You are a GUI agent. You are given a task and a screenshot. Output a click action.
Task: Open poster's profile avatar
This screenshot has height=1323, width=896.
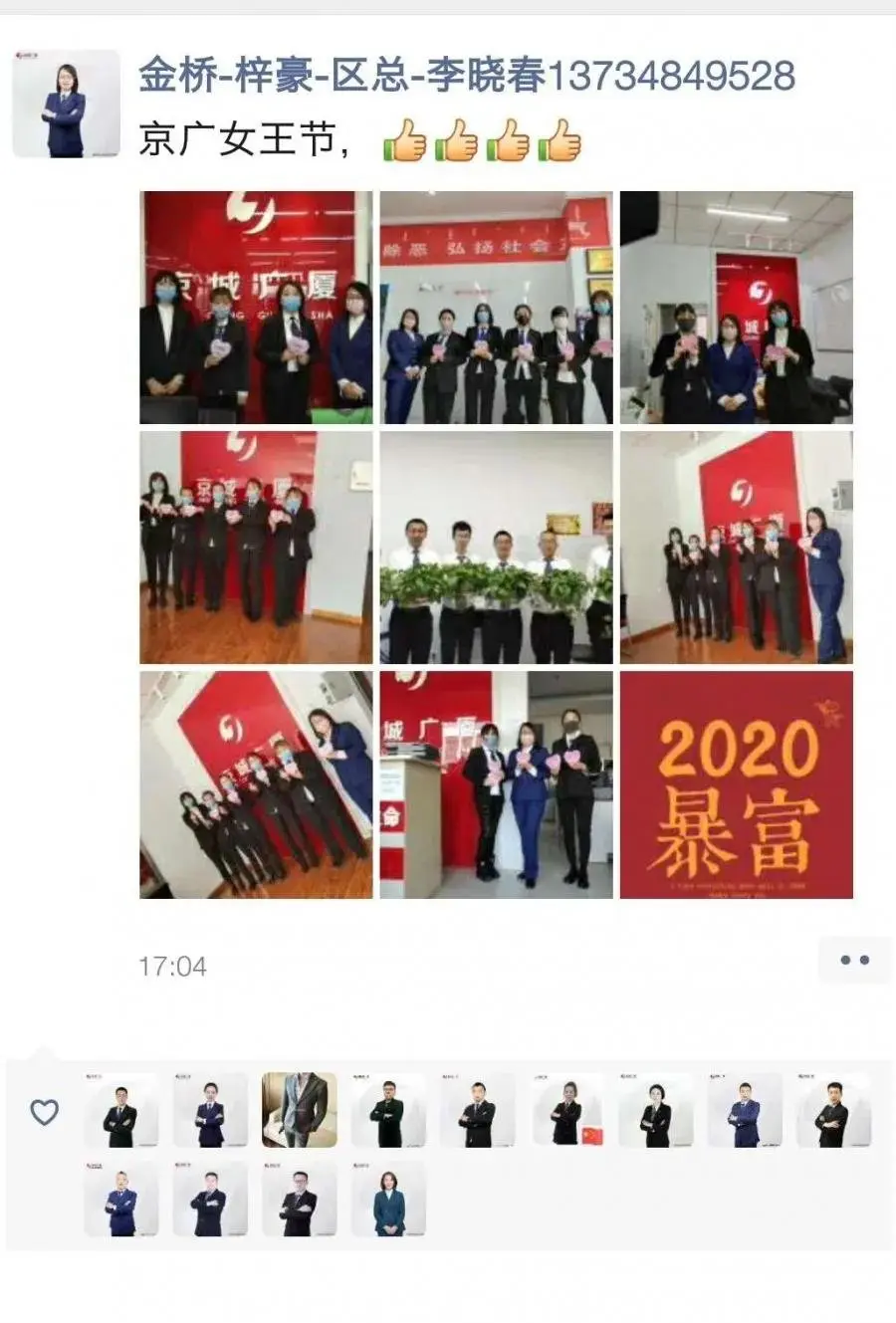click(x=65, y=105)
